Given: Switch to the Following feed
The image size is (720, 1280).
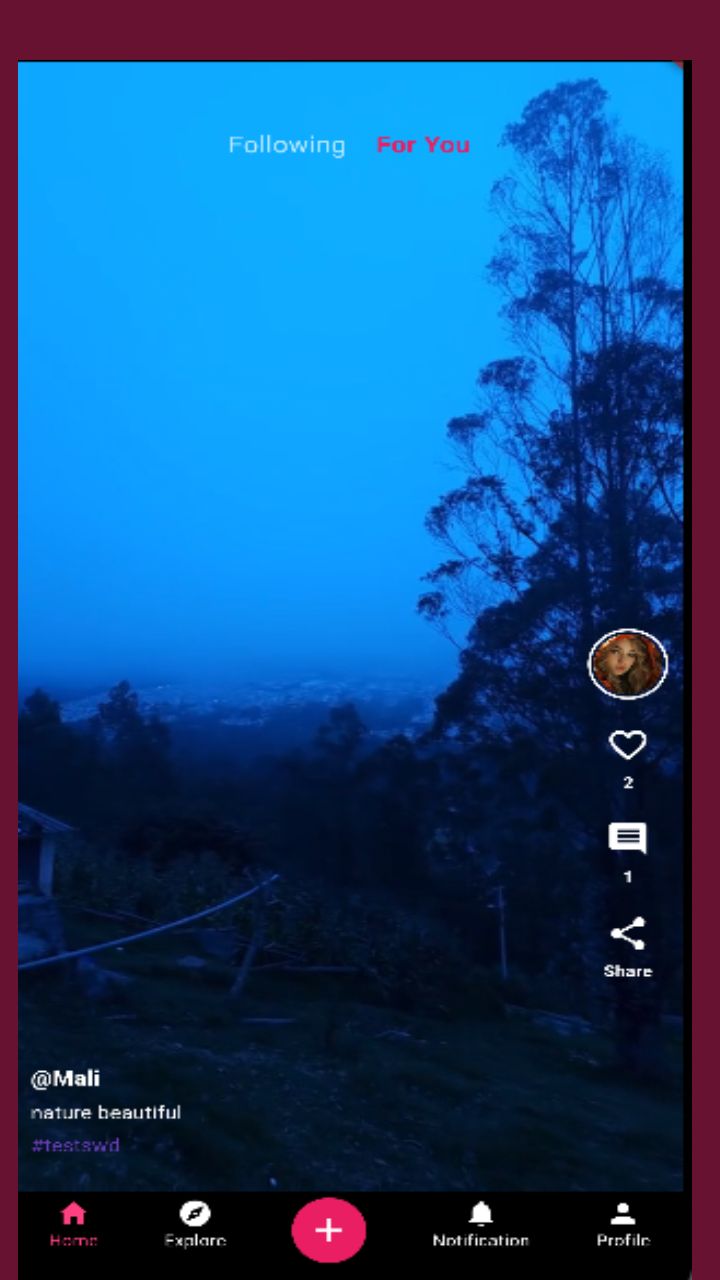Looking at the screenshot, I should tap(286, 145).
